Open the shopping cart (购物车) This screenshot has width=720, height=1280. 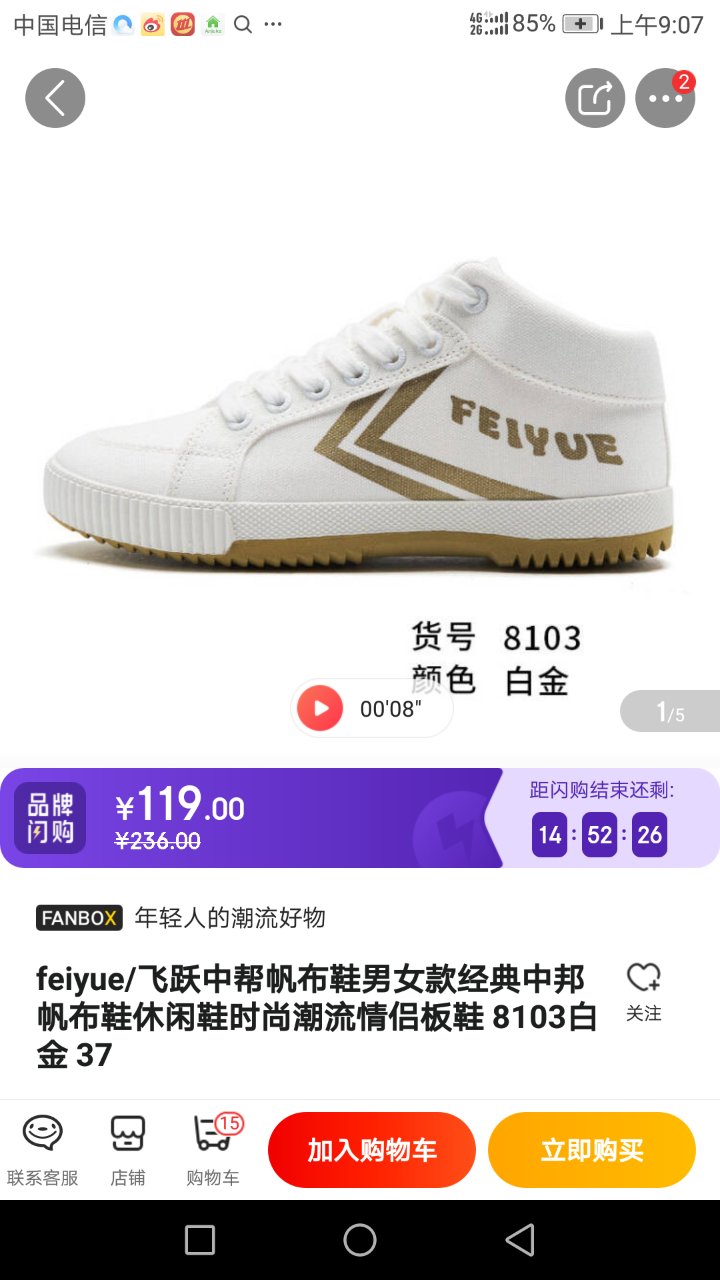tap(213, 1149)
